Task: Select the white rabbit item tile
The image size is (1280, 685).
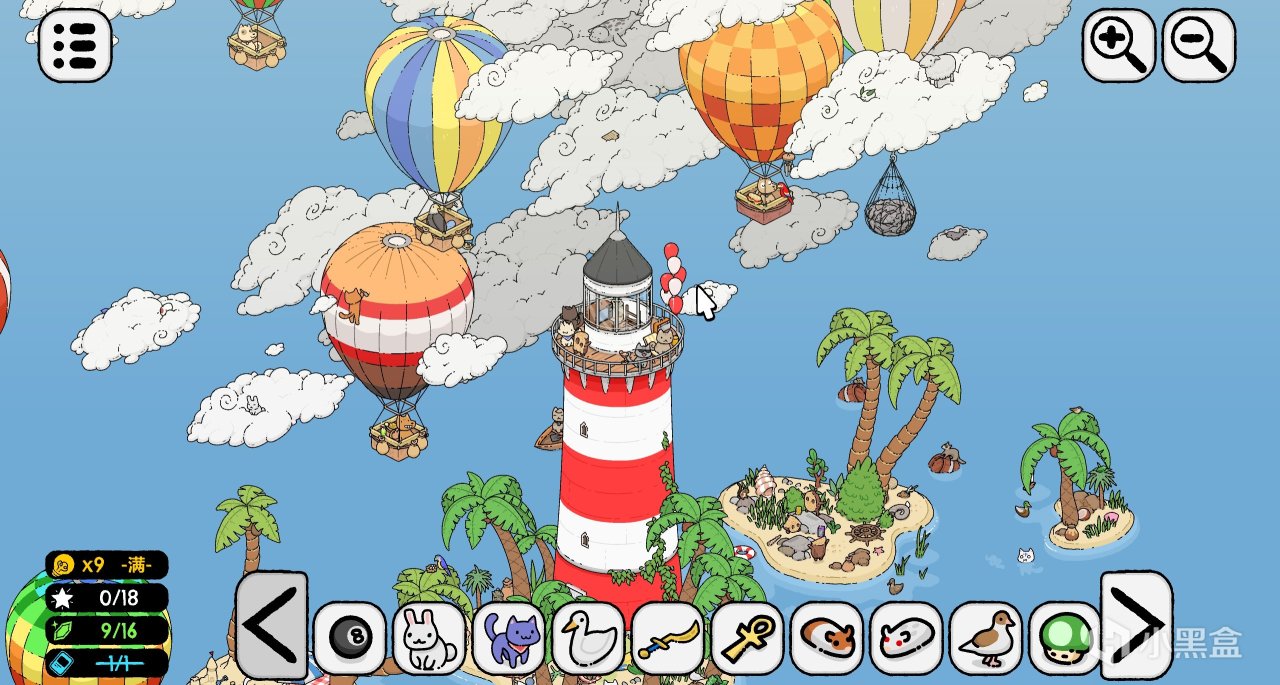Action: tap(429, 637)
